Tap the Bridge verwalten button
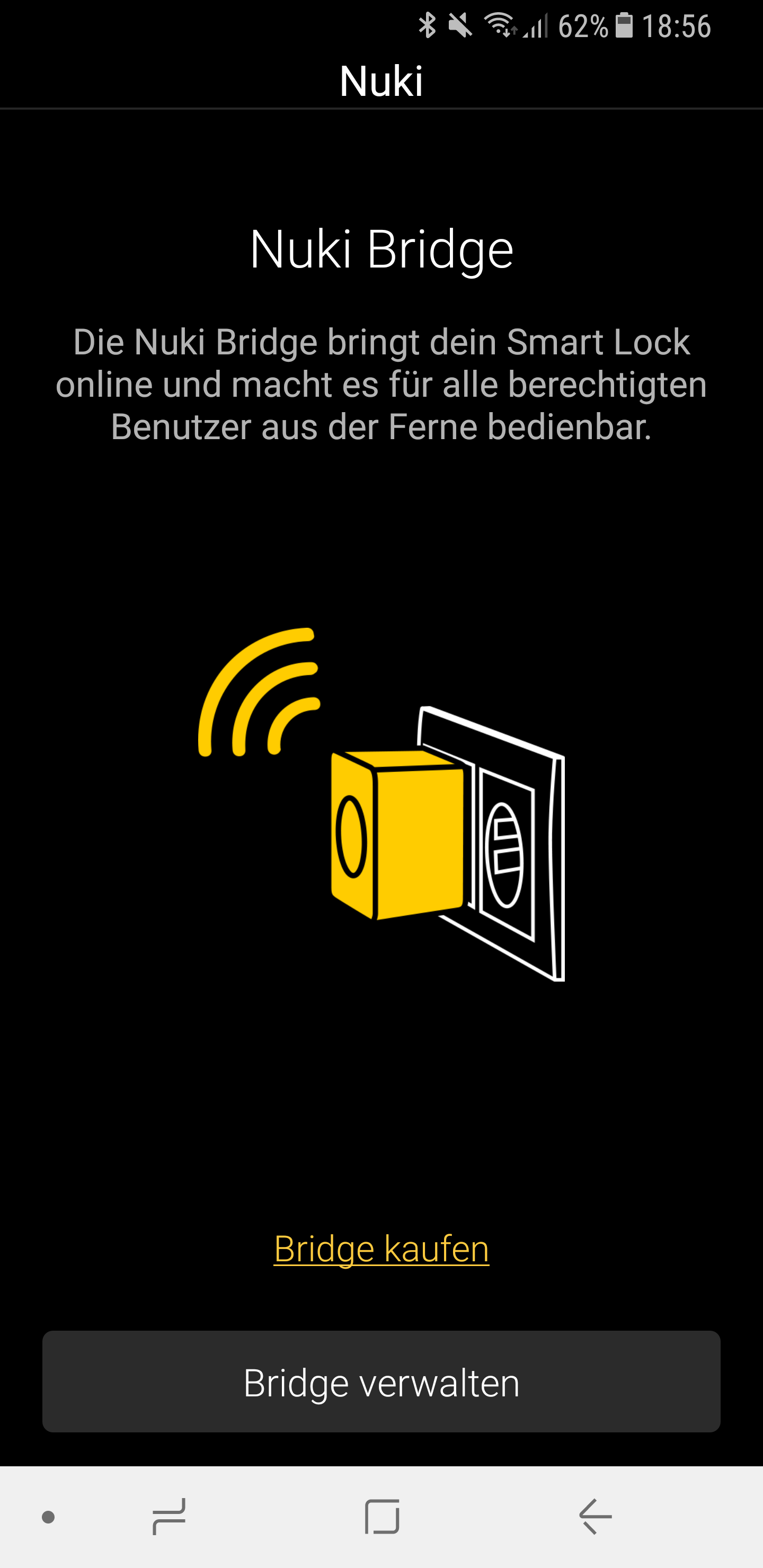 pyautogui.click(x=381, y=1382)
